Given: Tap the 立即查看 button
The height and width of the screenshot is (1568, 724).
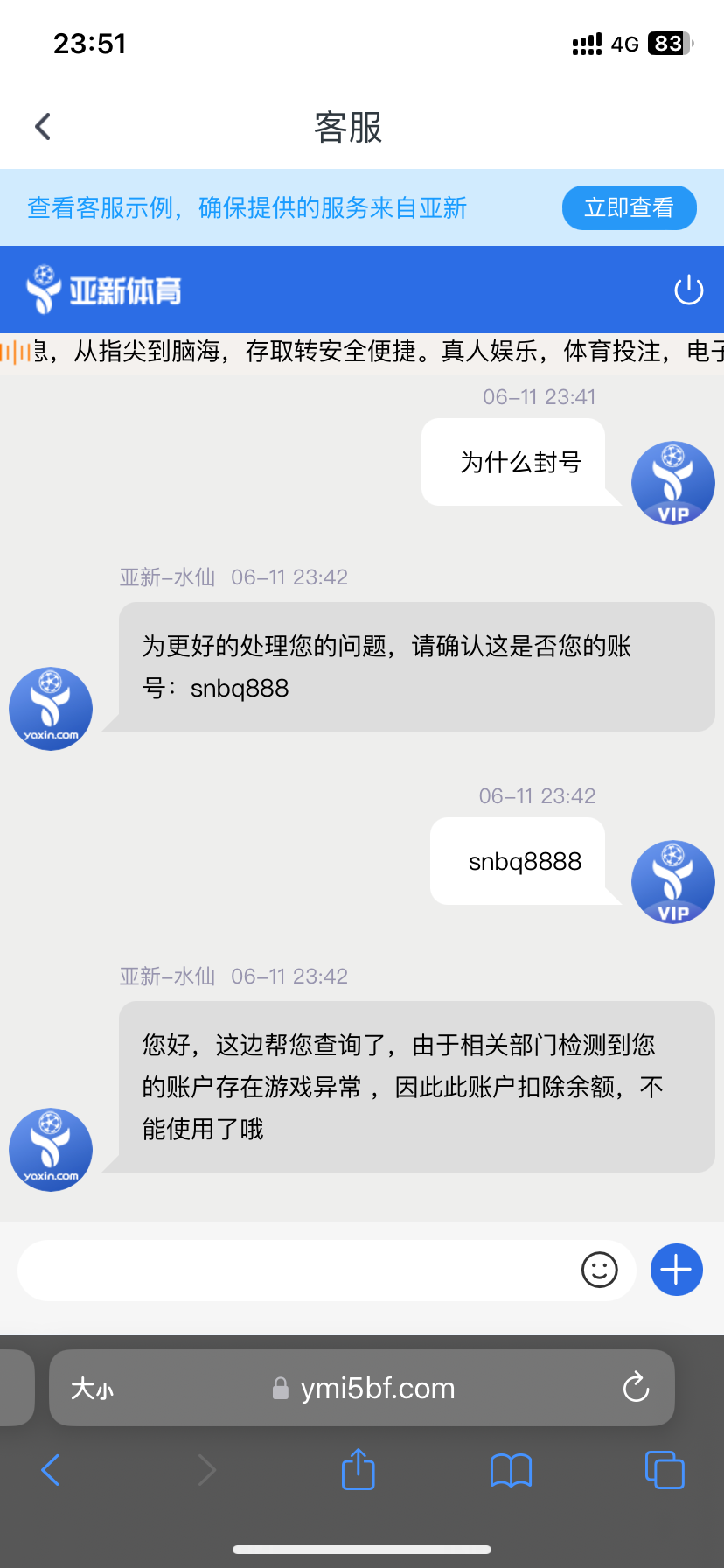Looking at the screenshot, I should point(629,207).
